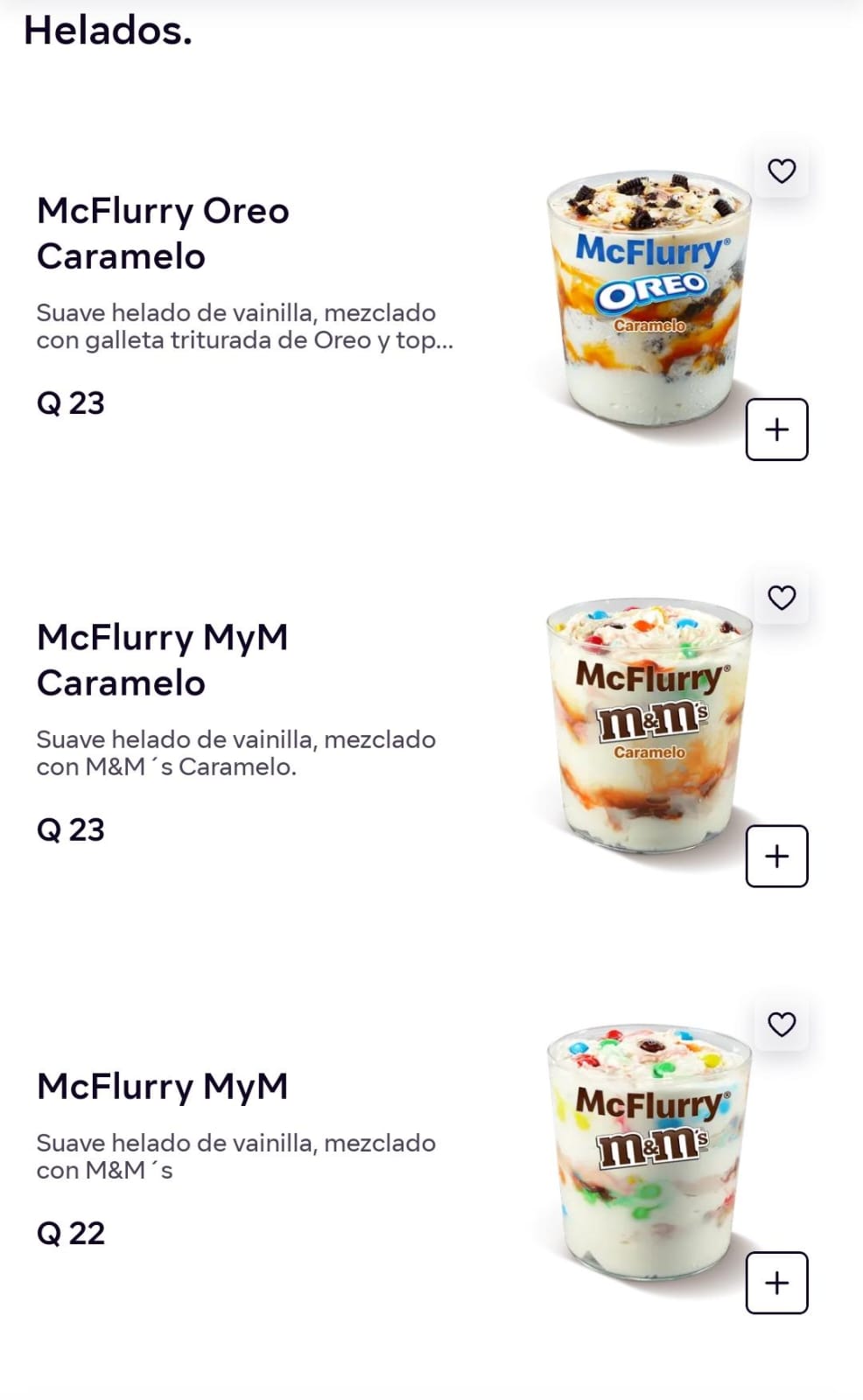This screenshot has height=1400, width=863.
Task: Favorite the McFlurry Oreo Caramelo
Action: 781,171
